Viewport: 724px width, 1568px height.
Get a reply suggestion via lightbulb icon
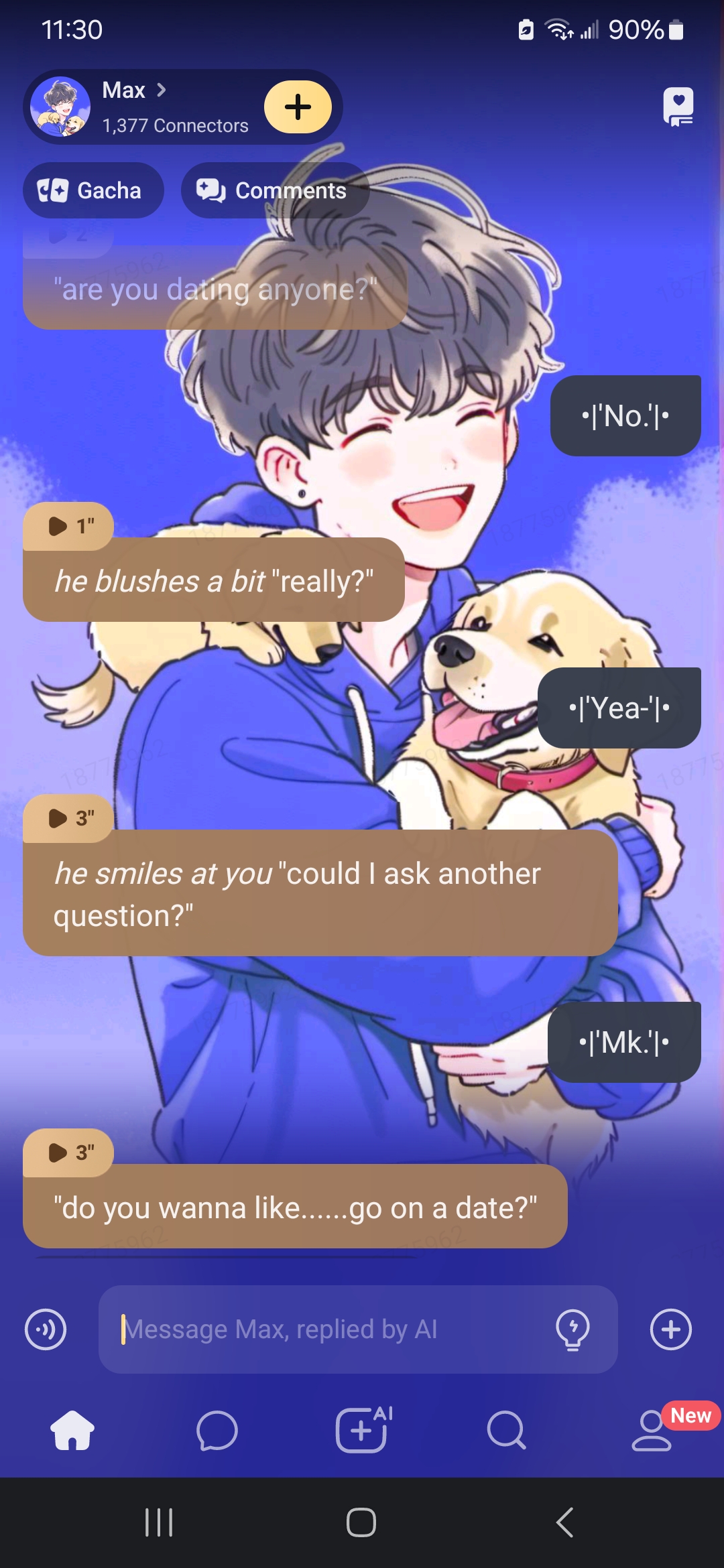pyautogui.click(x=573, y=1329)
